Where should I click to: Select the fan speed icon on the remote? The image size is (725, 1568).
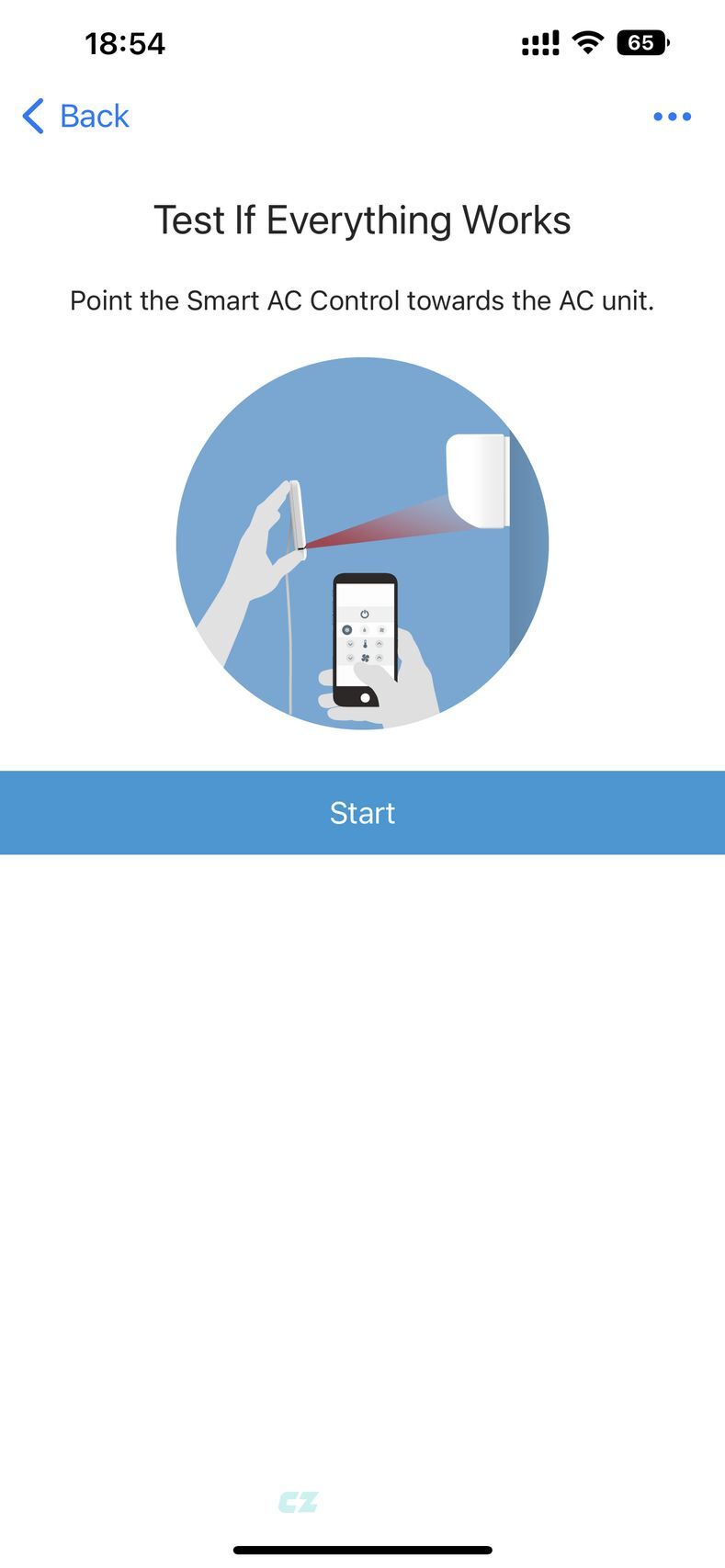365,658
